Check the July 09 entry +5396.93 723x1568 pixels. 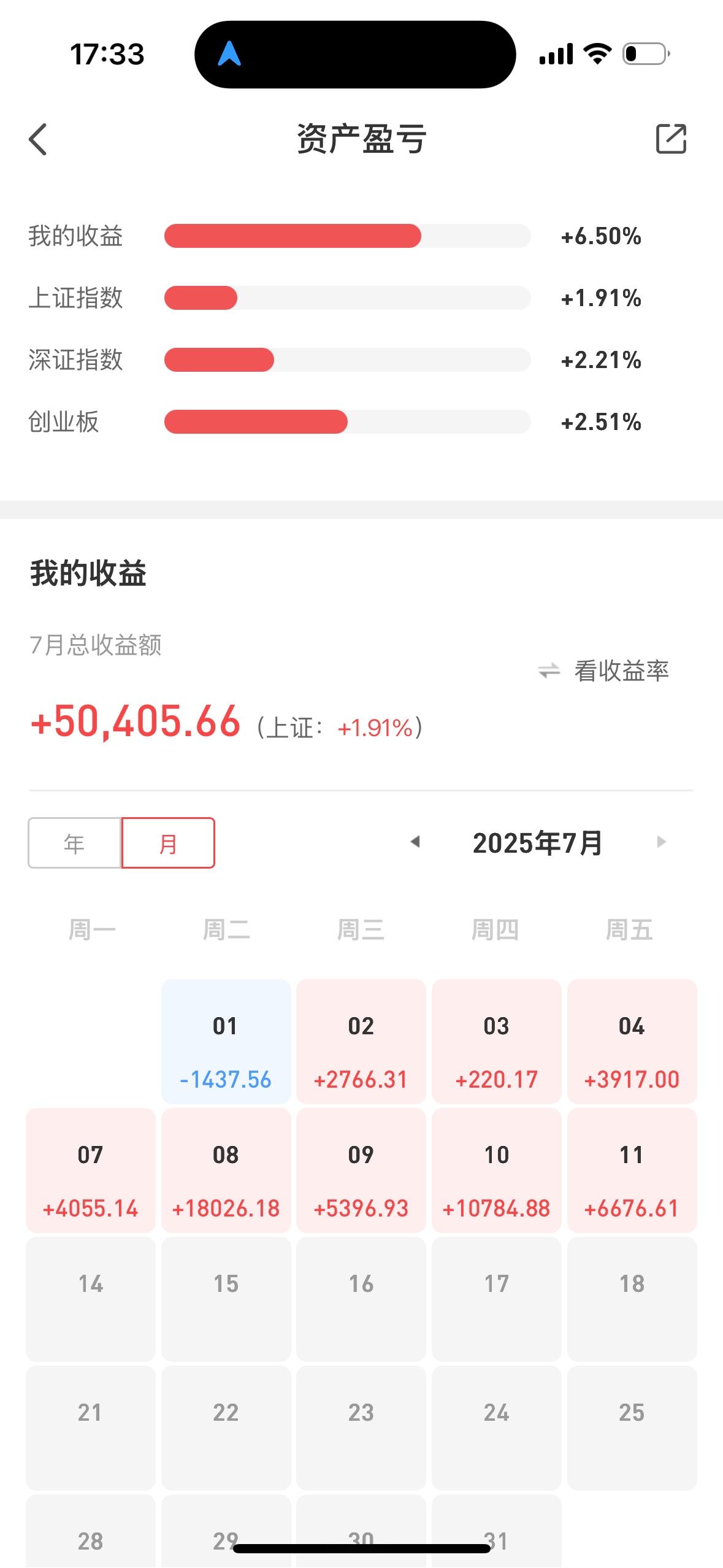coord(361,1170)
